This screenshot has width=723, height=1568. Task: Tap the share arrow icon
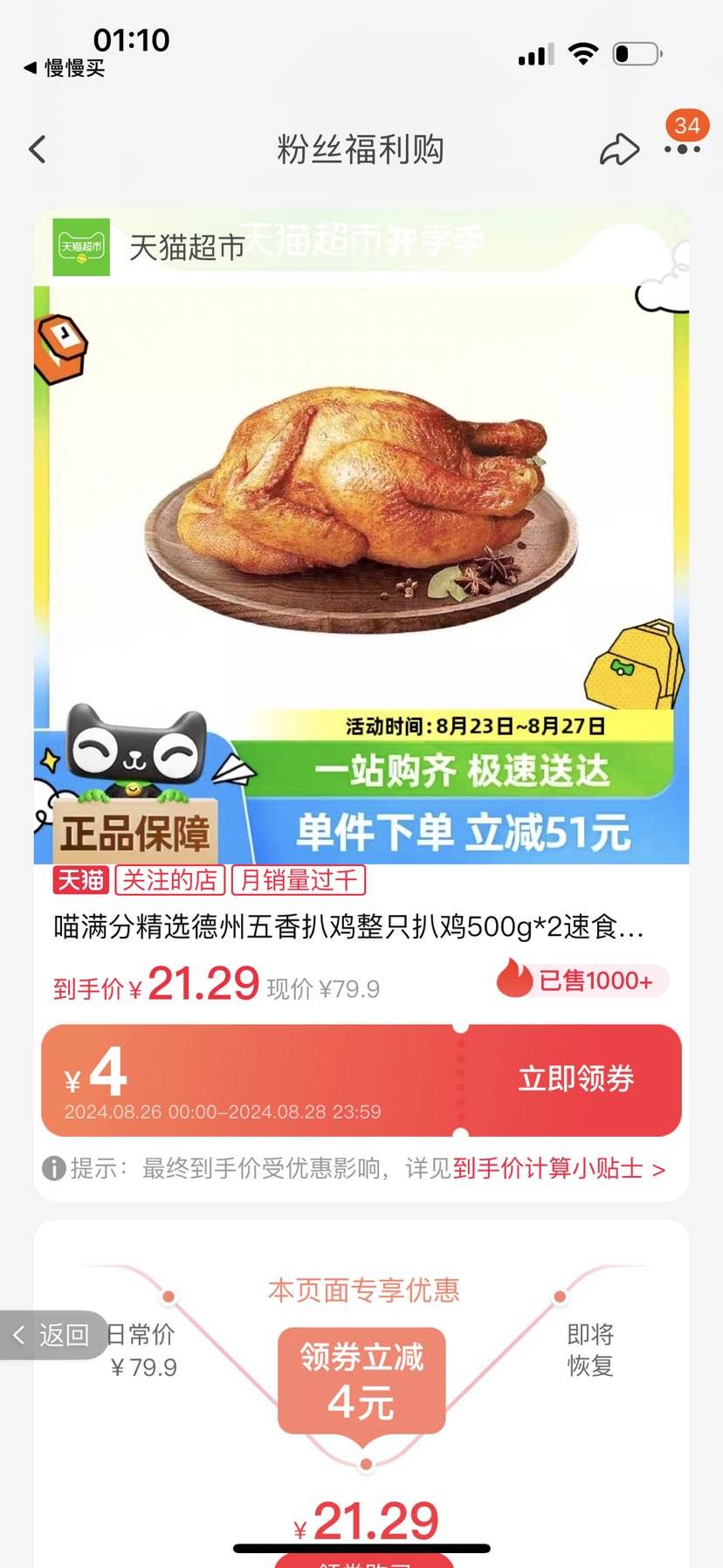click(x=620, y=149)
